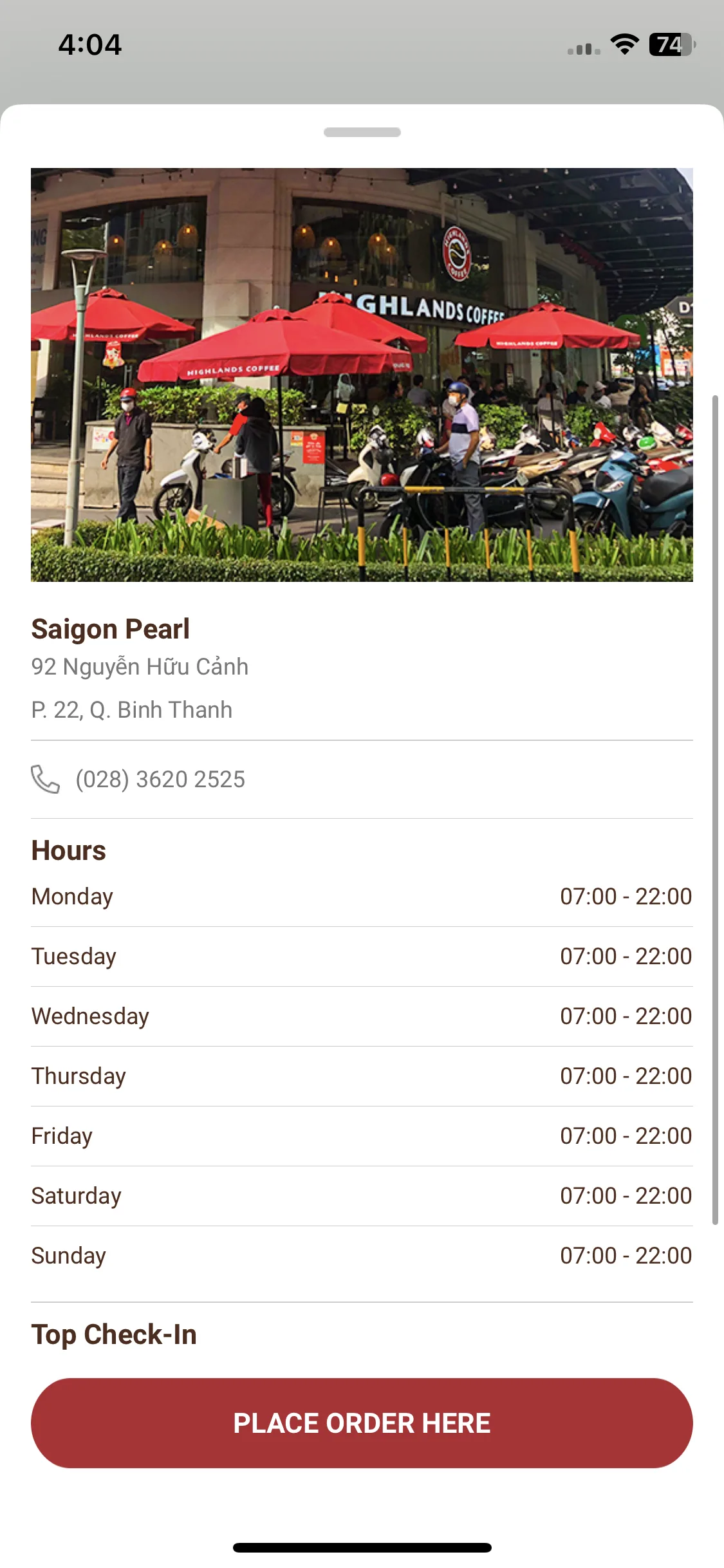Tap the PLACE ORDER HERE button
This screenshot has height=1568, width=724.
coord(362,1423)
